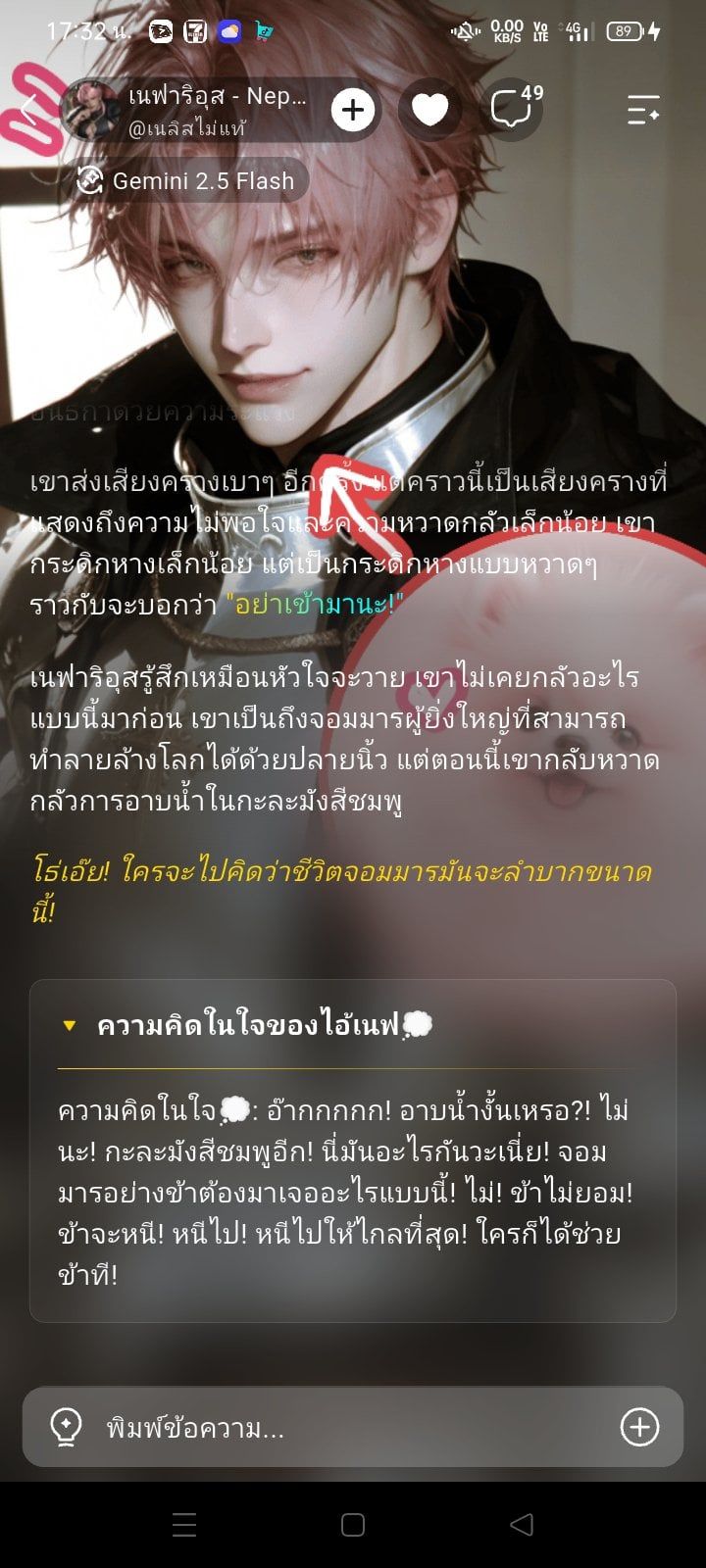The width and height of the screenshot is (706, 1568).
Task: Like this character with the heart
Action: click(x=429, y=110)
